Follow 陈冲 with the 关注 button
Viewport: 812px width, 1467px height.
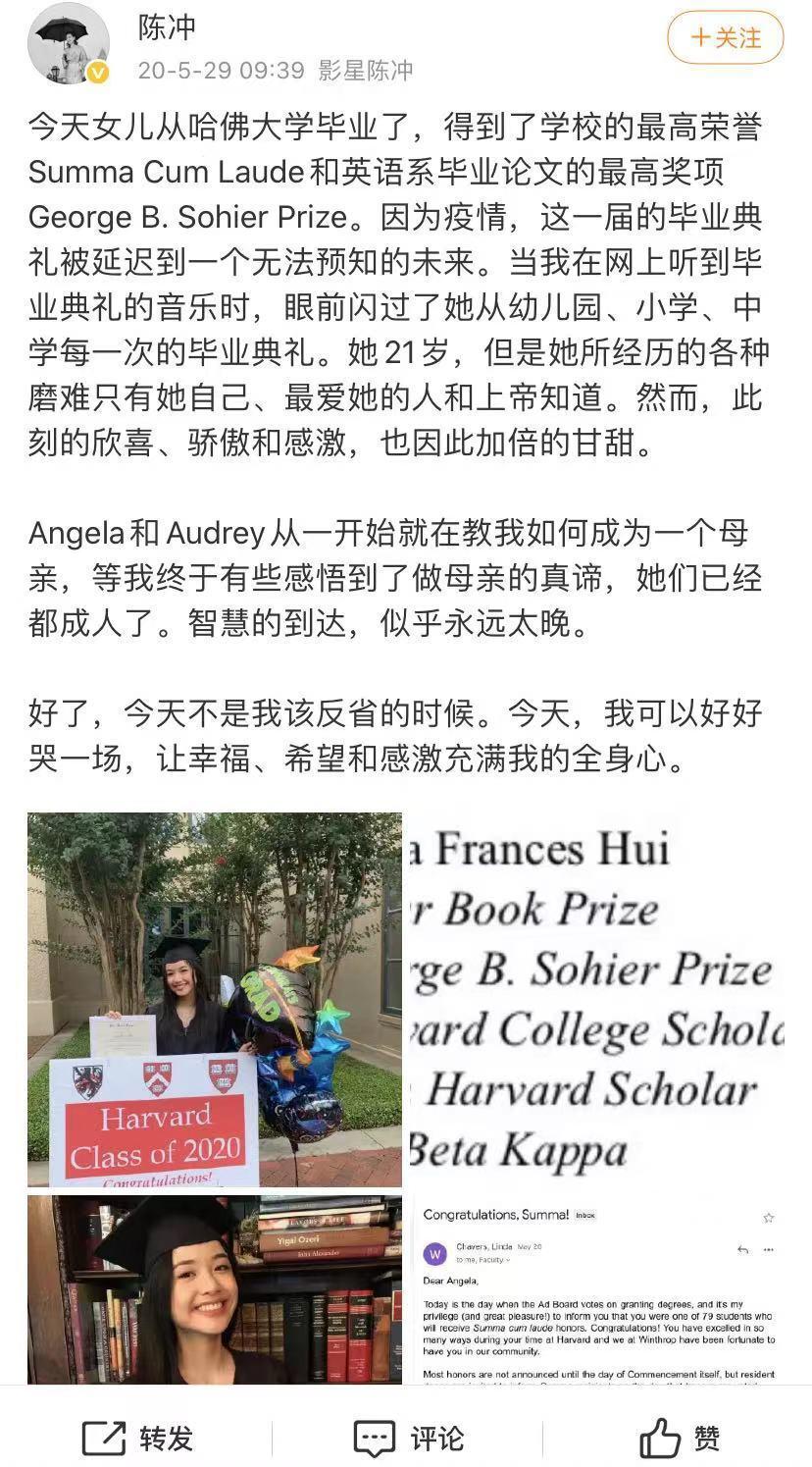[726, 38]
